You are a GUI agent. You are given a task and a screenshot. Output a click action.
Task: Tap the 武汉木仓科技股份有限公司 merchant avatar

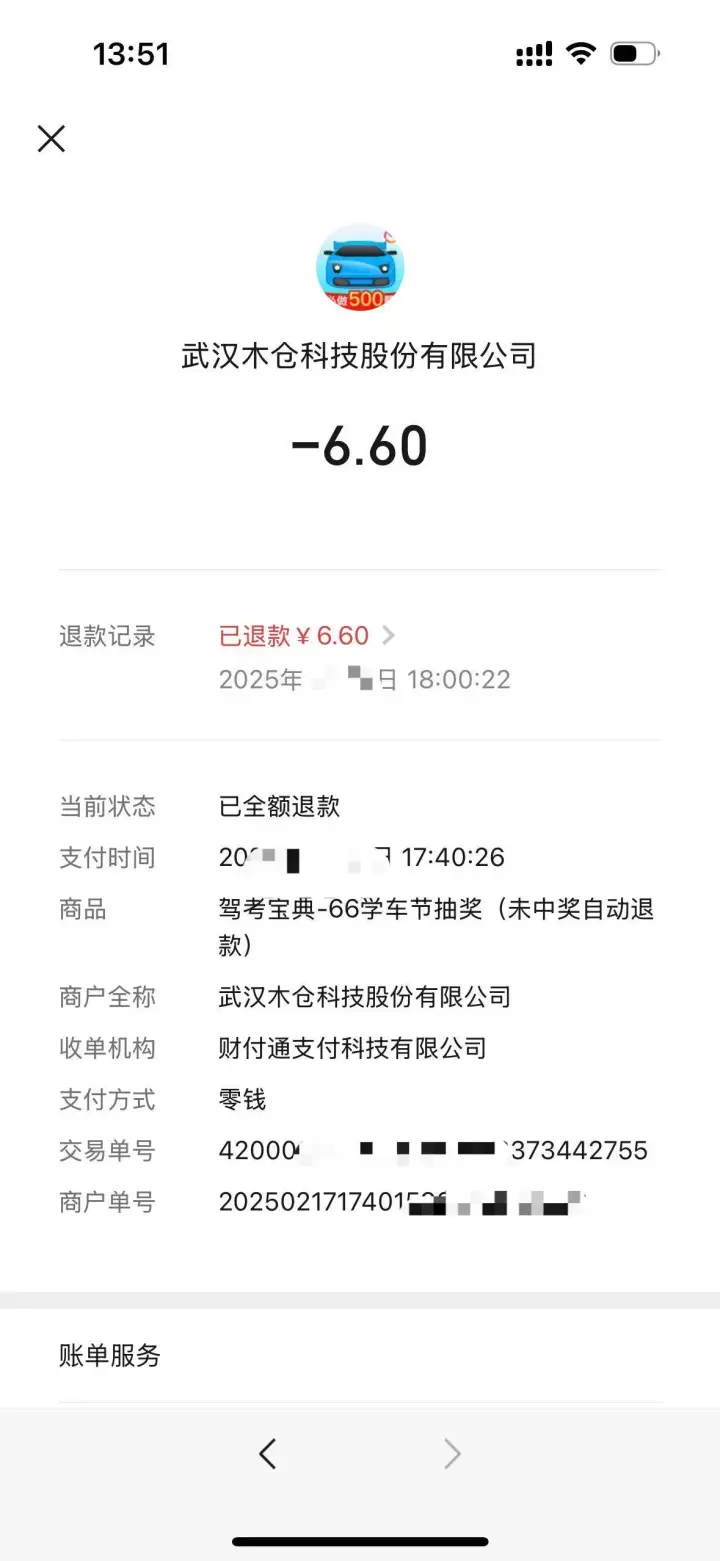tap(360, 267)
